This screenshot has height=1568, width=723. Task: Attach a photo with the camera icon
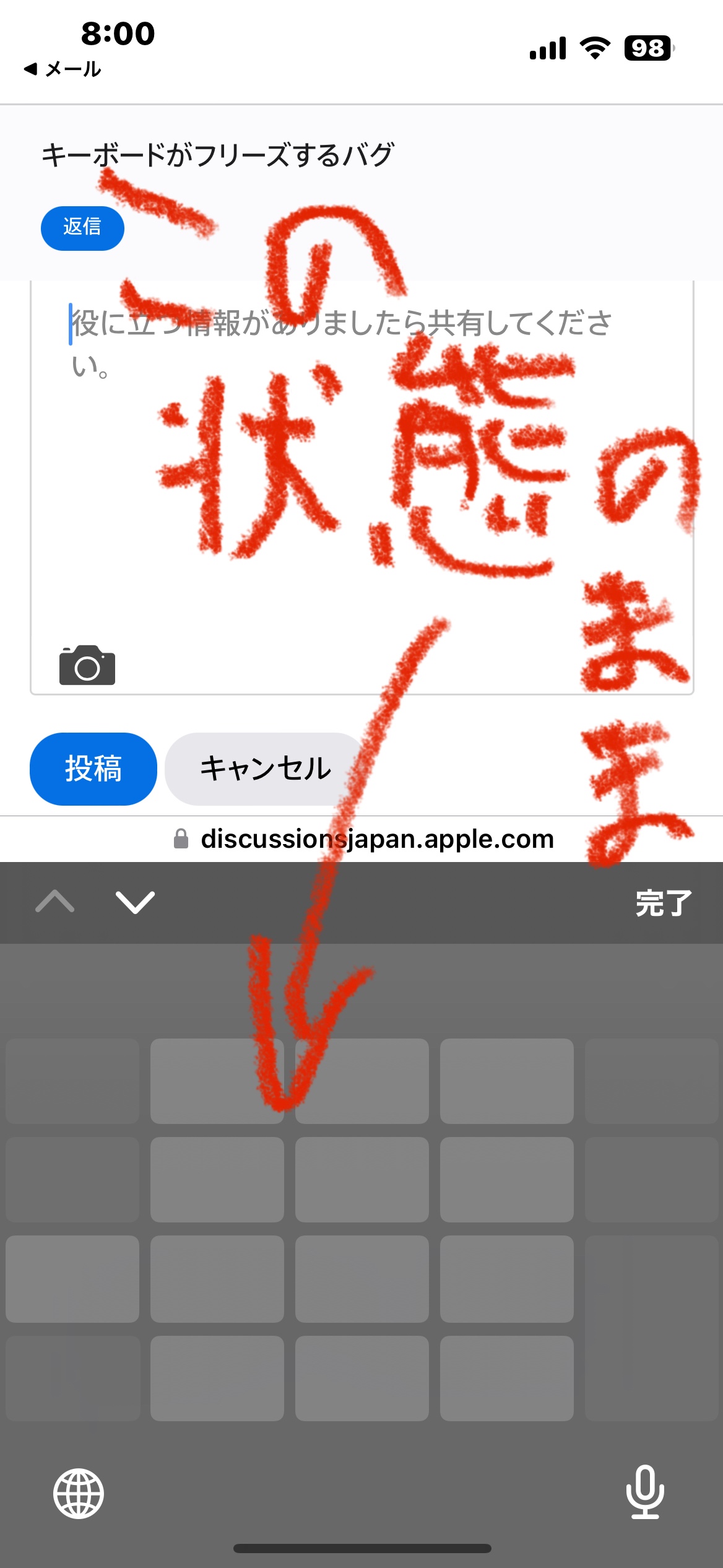click(87, 666)
